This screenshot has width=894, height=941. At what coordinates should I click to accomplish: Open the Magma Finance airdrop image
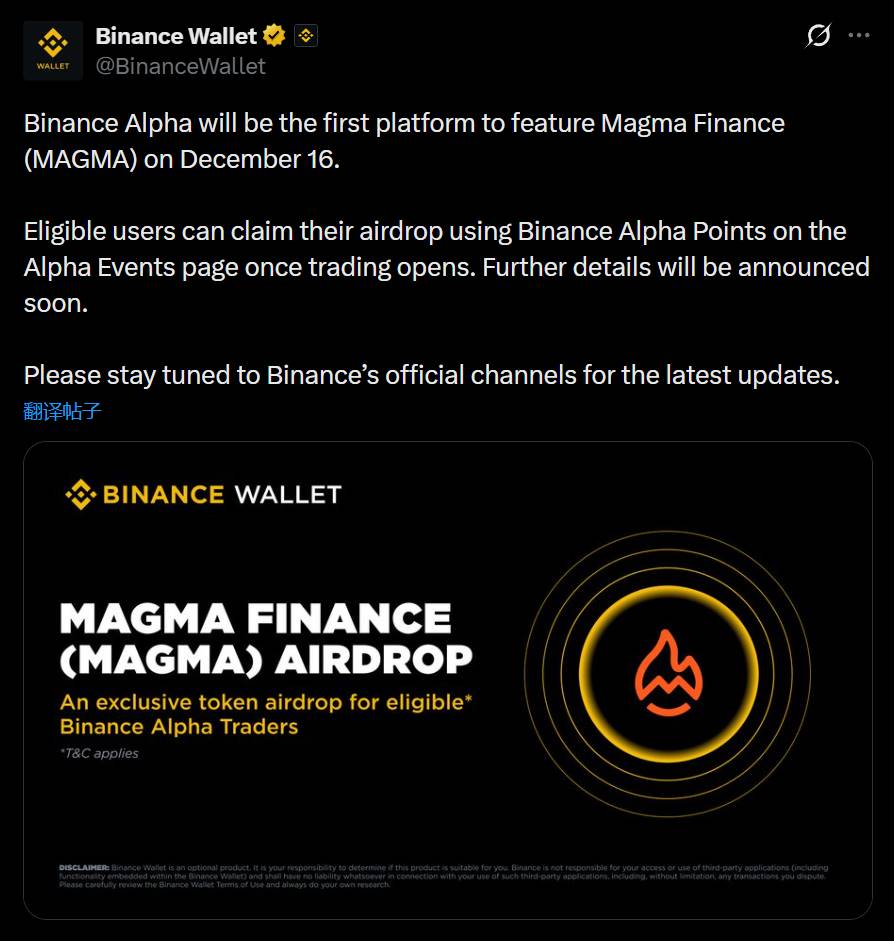[447, 680]
